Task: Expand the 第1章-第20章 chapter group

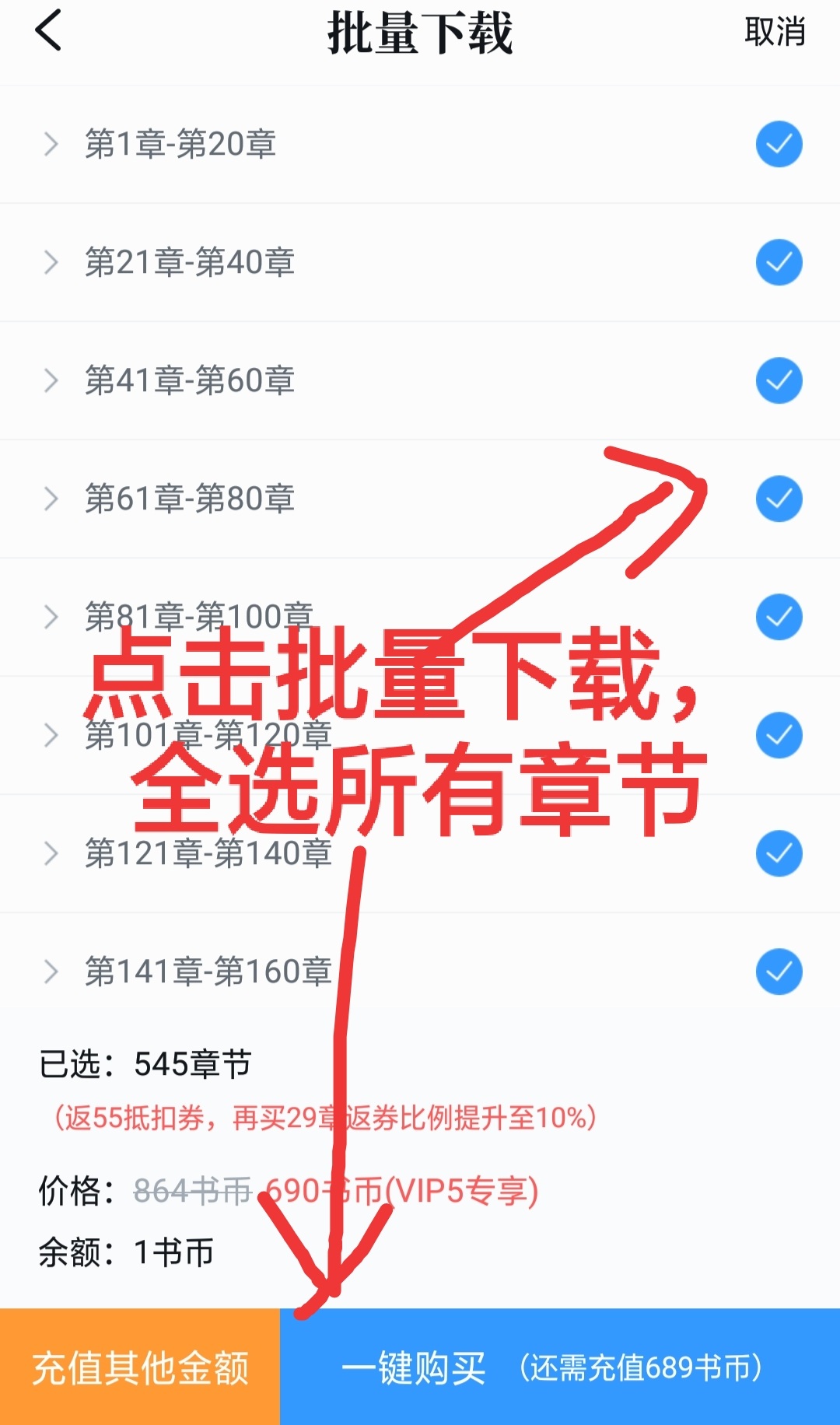Action: pos(51,144)
